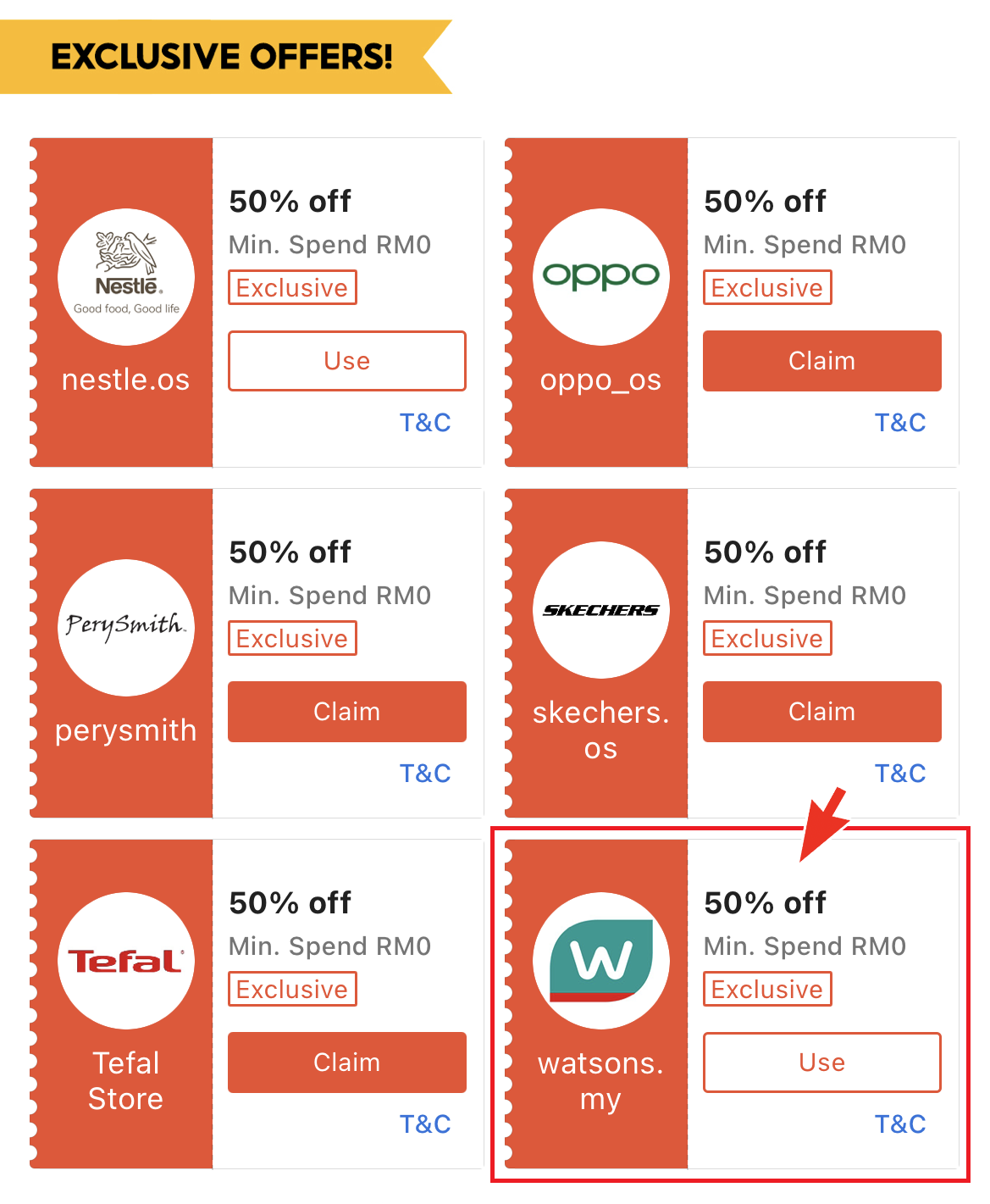Claim the skechers.os voucher
The height and width of the screenshot is (1204, 990).
(821, 712)
